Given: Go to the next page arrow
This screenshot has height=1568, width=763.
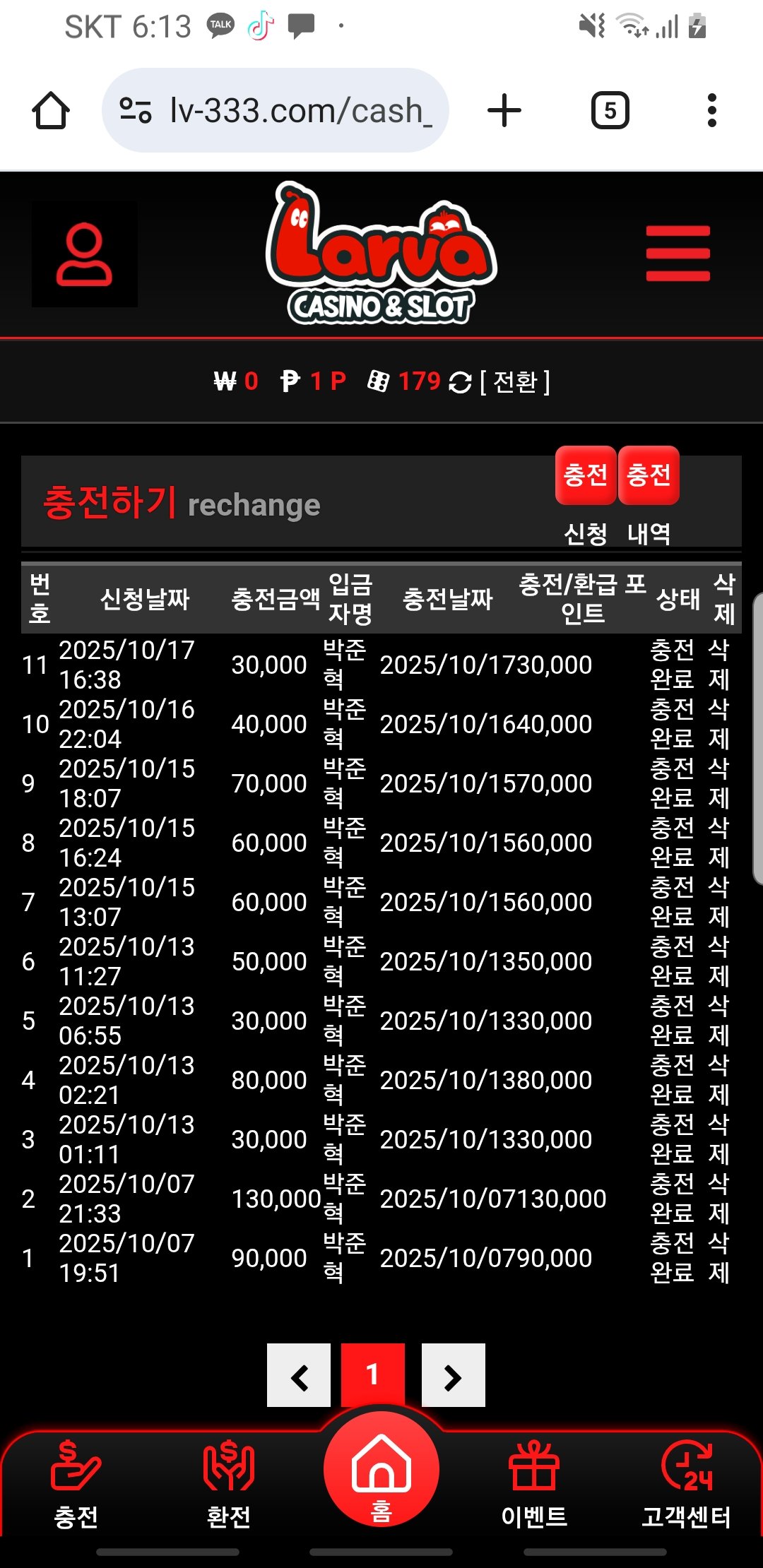Looking at the screenshot, I should (x=453, y=1375).
